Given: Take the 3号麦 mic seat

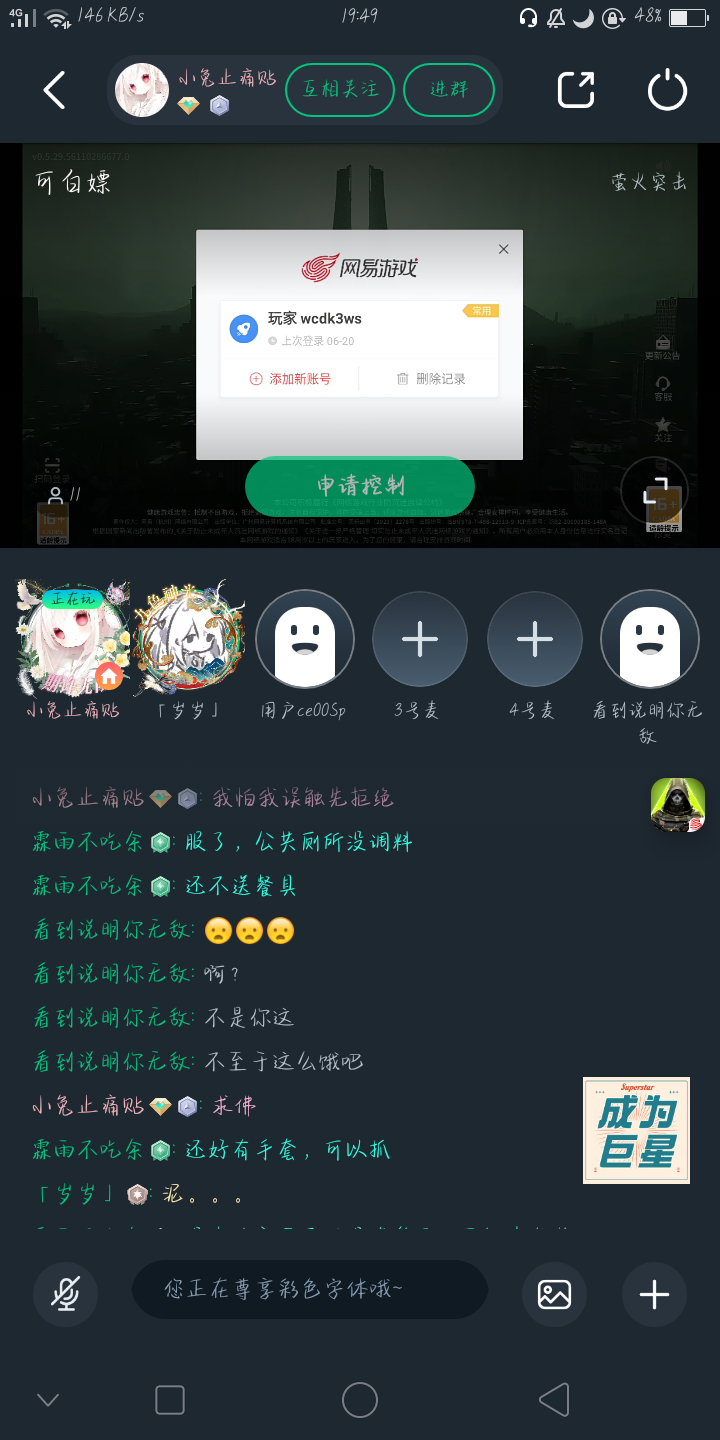Looking at the screenshot, I should click(420, 638).
